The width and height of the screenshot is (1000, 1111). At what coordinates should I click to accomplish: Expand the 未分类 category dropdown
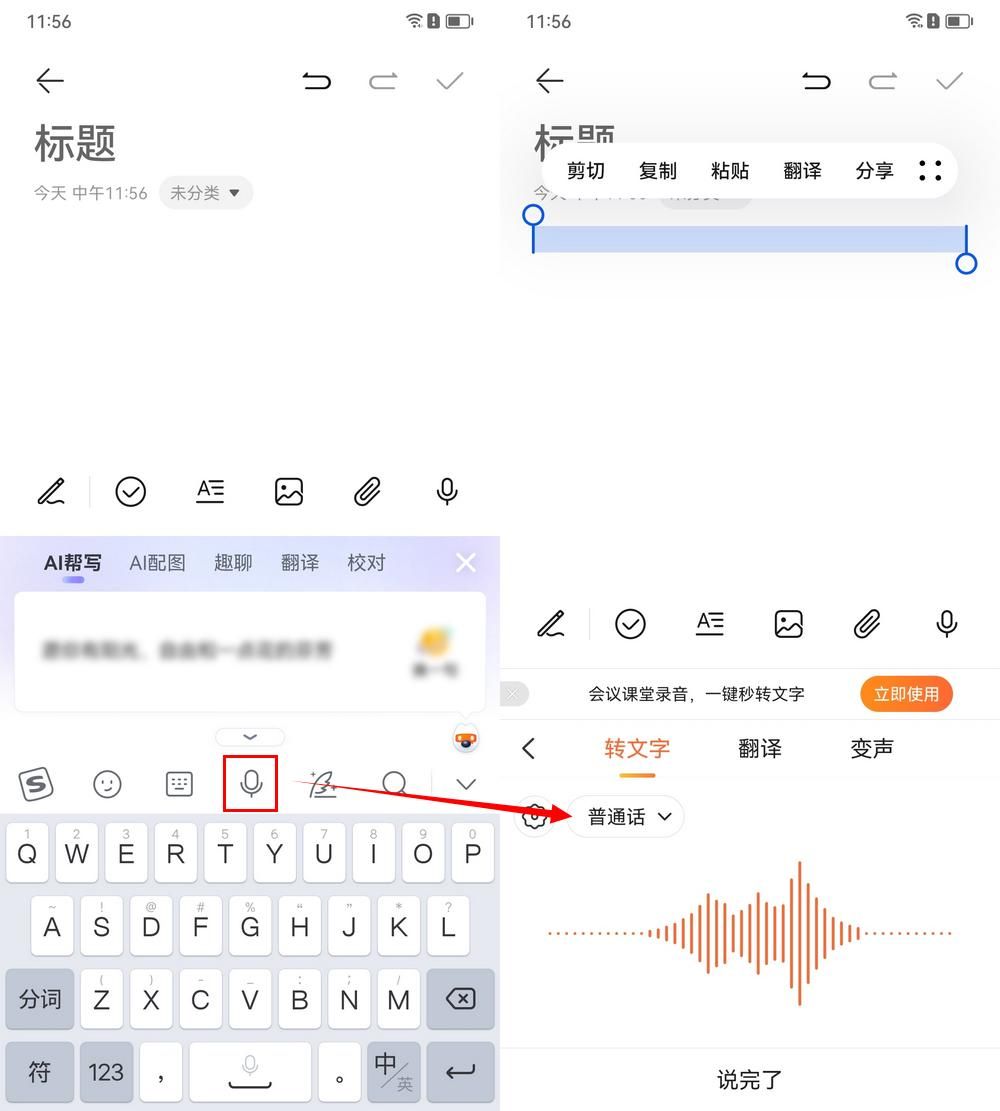tap(205, 193)
